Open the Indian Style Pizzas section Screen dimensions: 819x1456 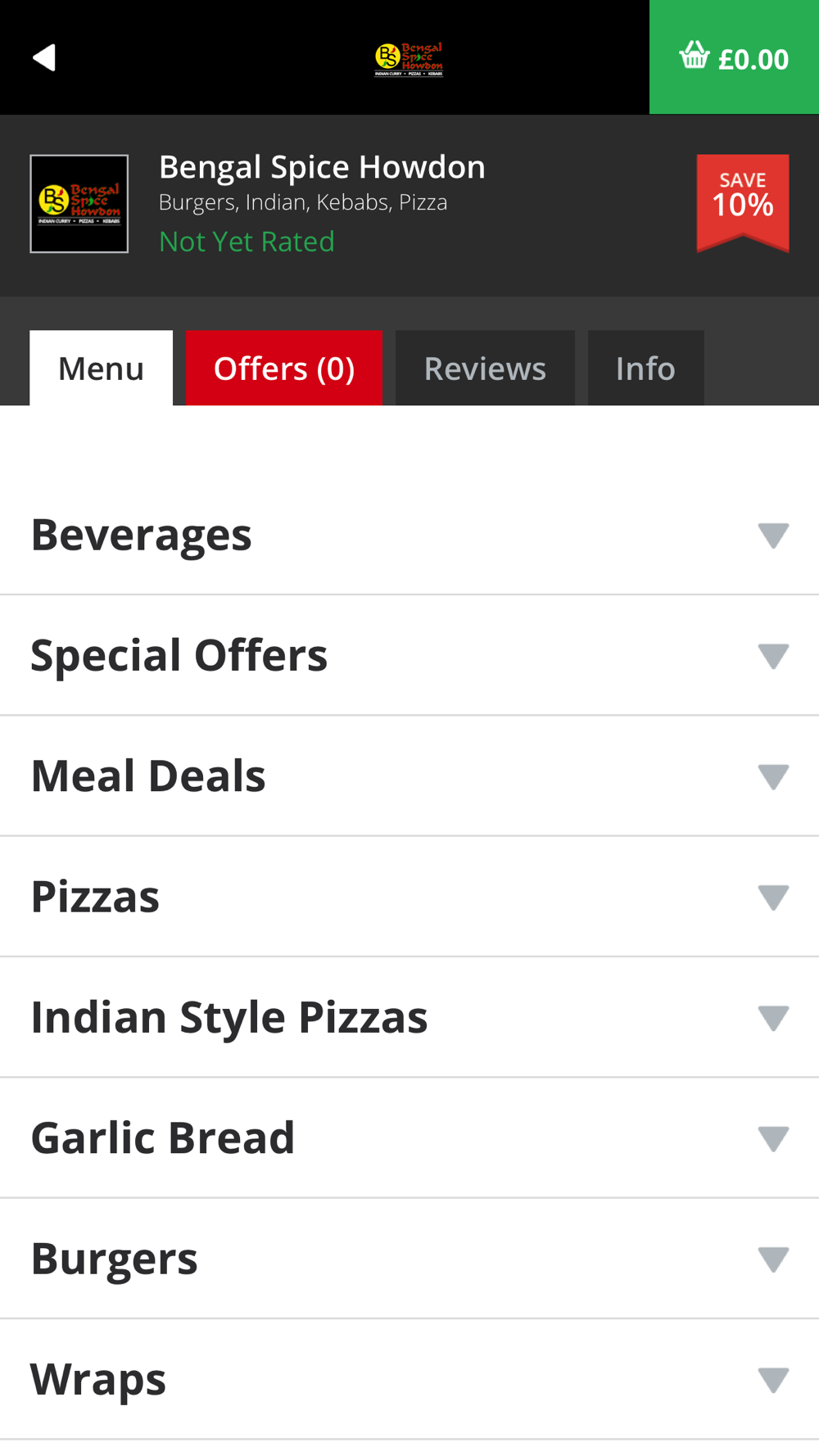(409, 1017)
